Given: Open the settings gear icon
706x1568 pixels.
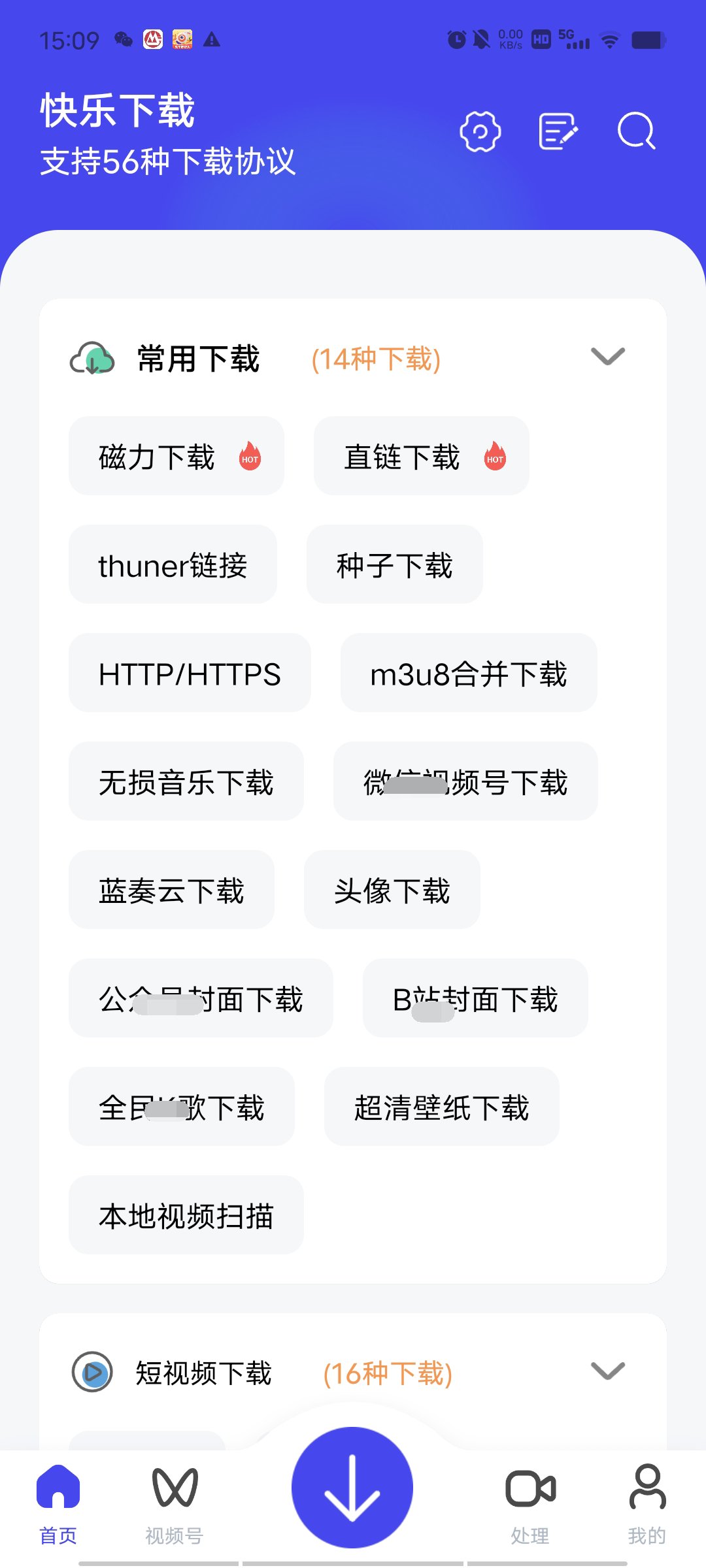Looking at the screenshot, I should tap(480, 131).
